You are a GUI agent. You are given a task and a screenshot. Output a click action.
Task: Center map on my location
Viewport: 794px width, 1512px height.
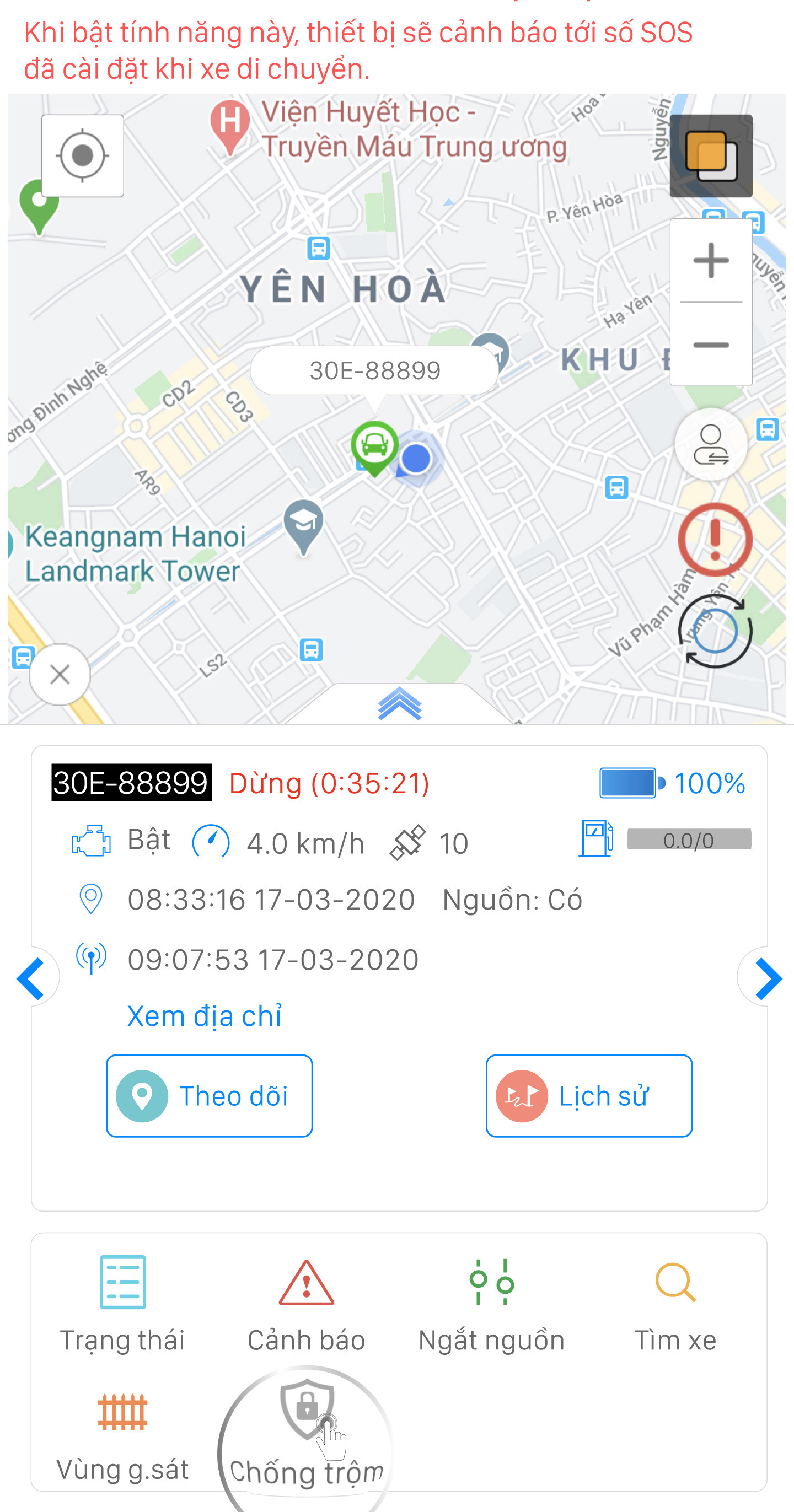click(x=82, y=155)
